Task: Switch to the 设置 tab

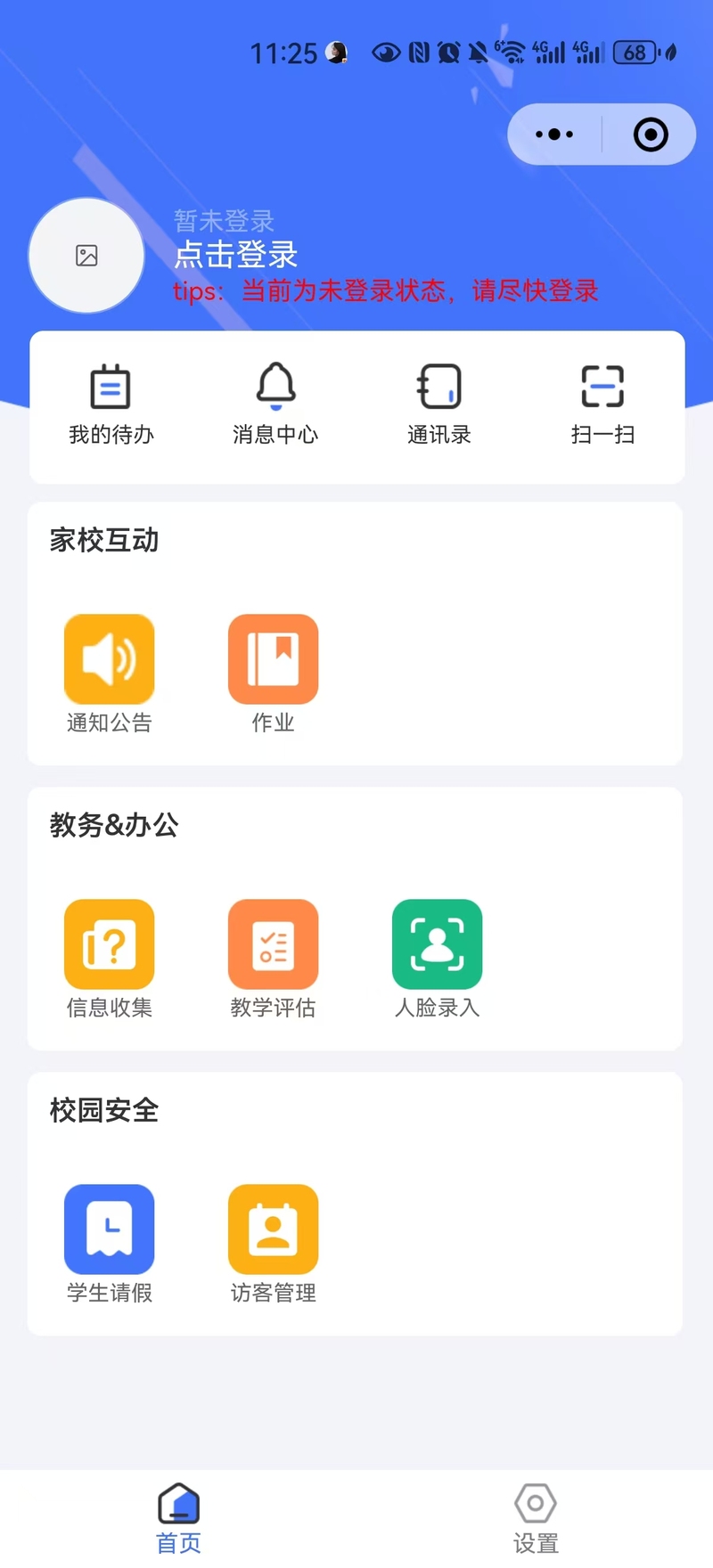Action: [x=536, y=1518]
